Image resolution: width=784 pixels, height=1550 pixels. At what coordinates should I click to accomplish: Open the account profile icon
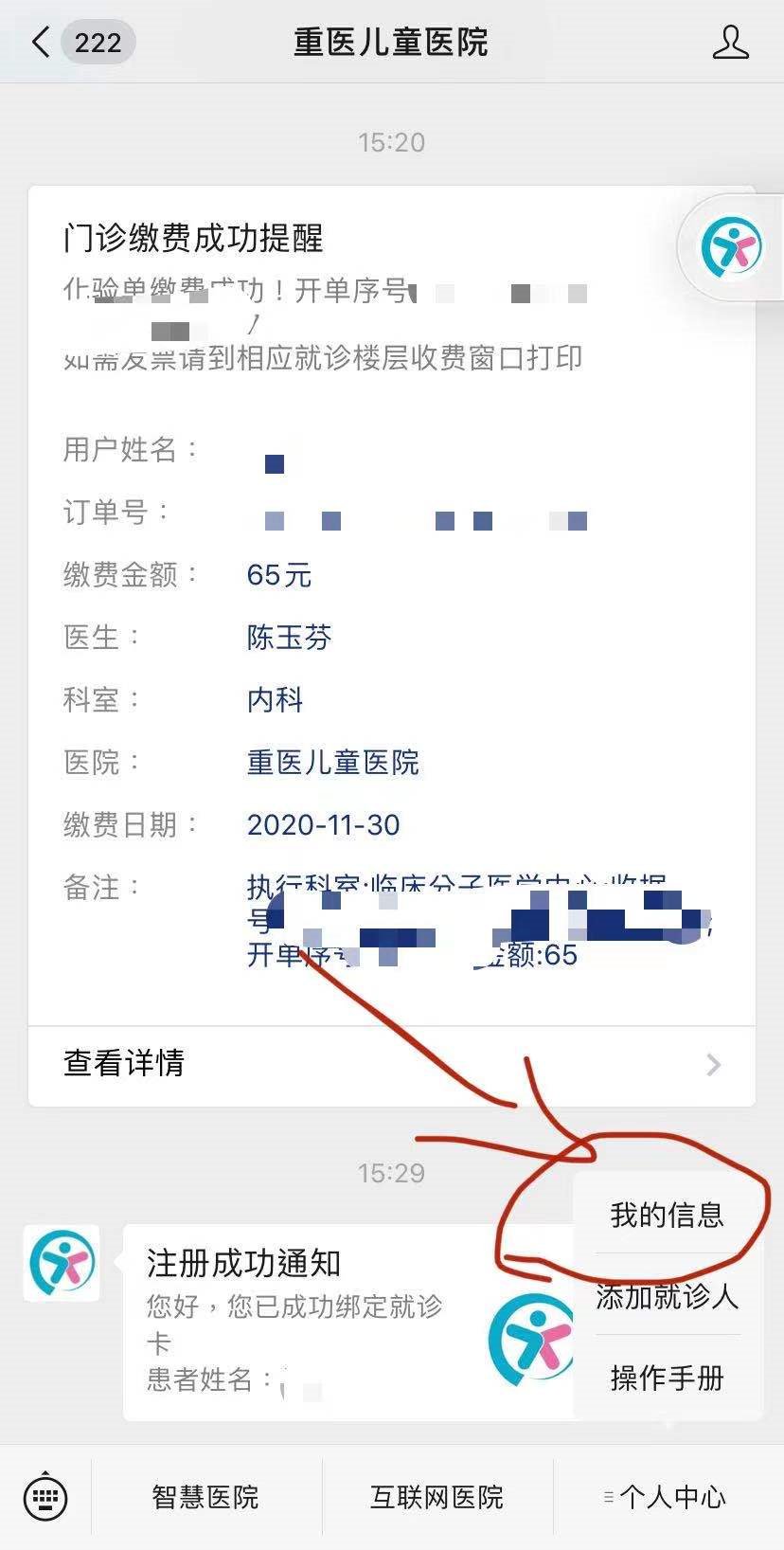pos(730,43)
